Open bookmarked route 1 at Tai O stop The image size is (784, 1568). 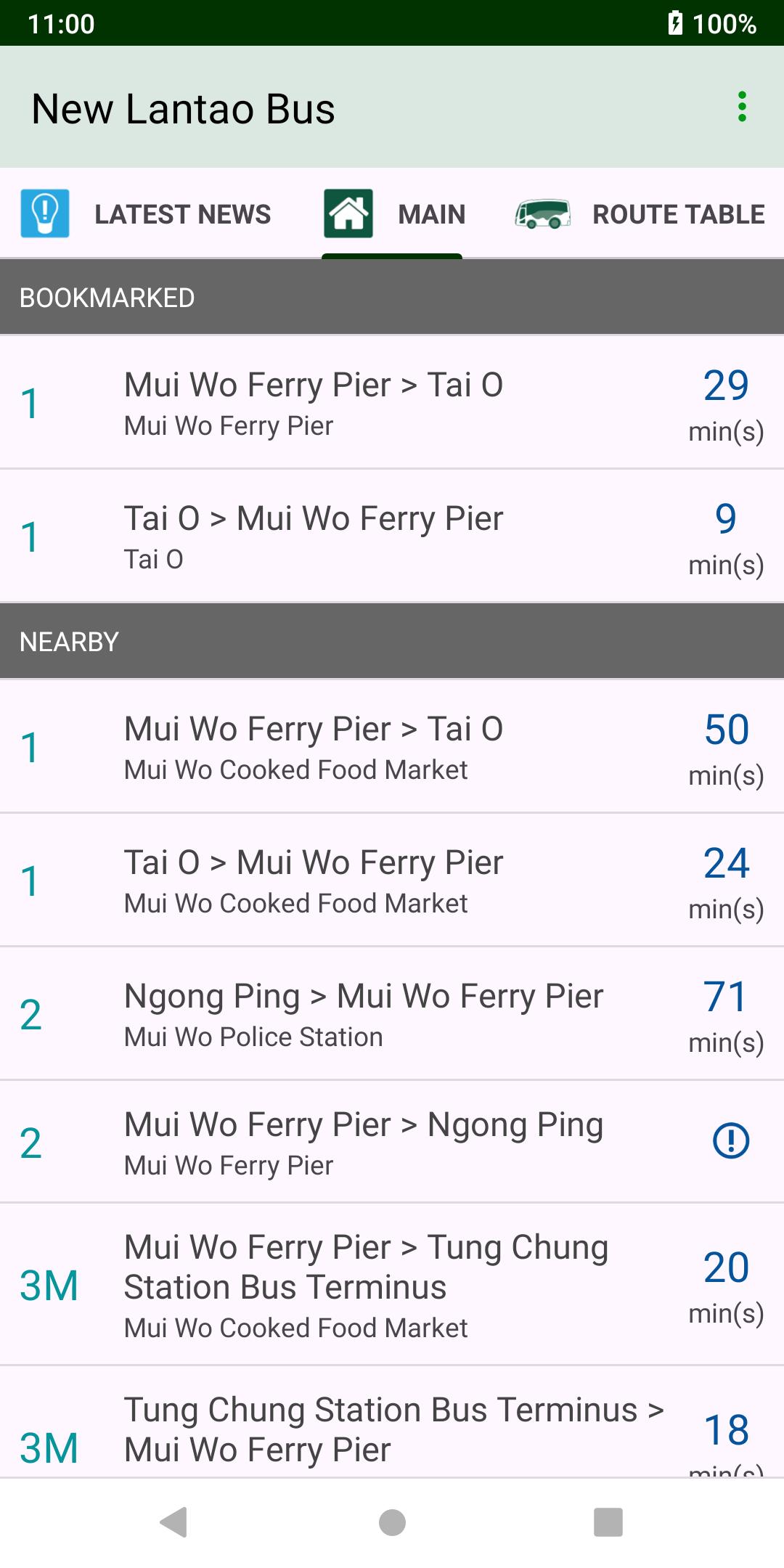[392, 536]
